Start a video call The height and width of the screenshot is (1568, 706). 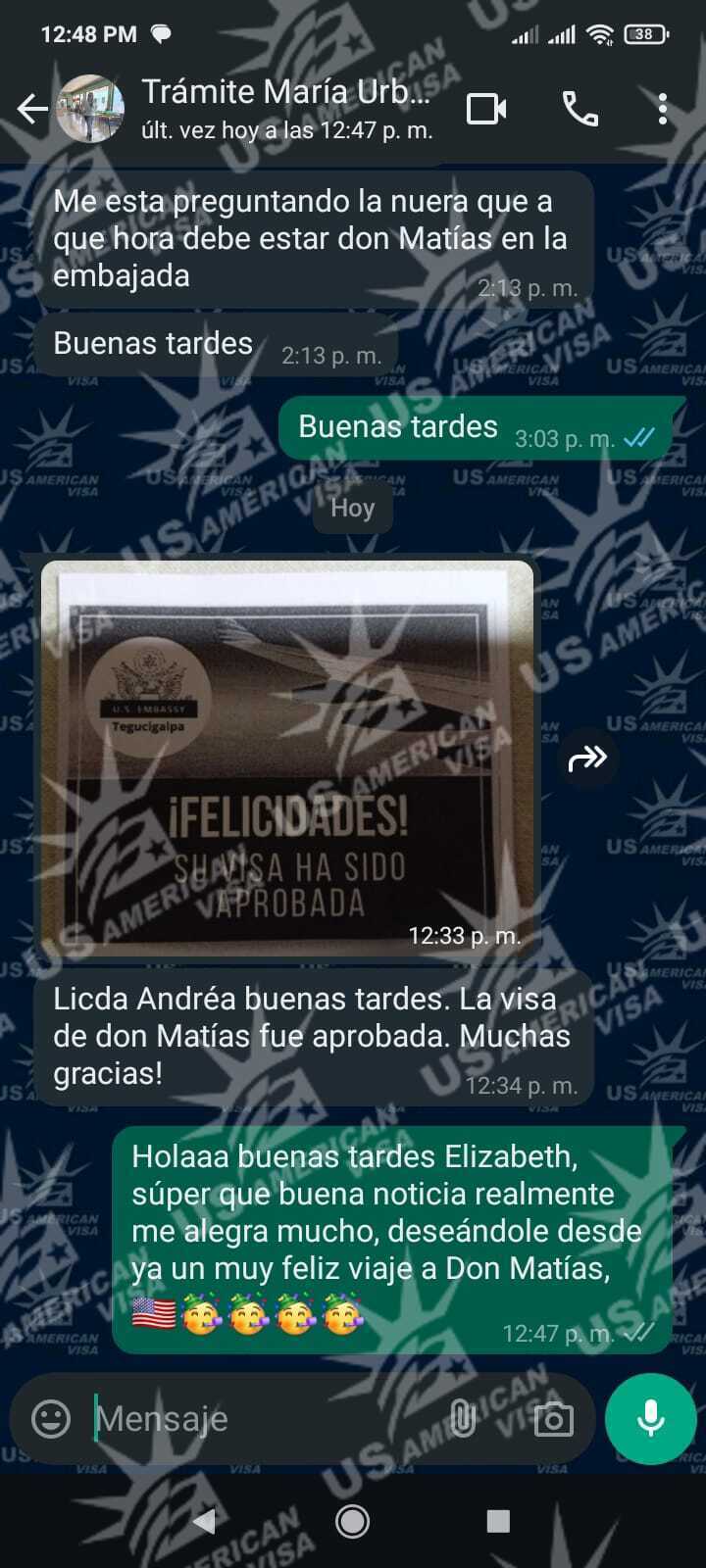click(486, 109)
